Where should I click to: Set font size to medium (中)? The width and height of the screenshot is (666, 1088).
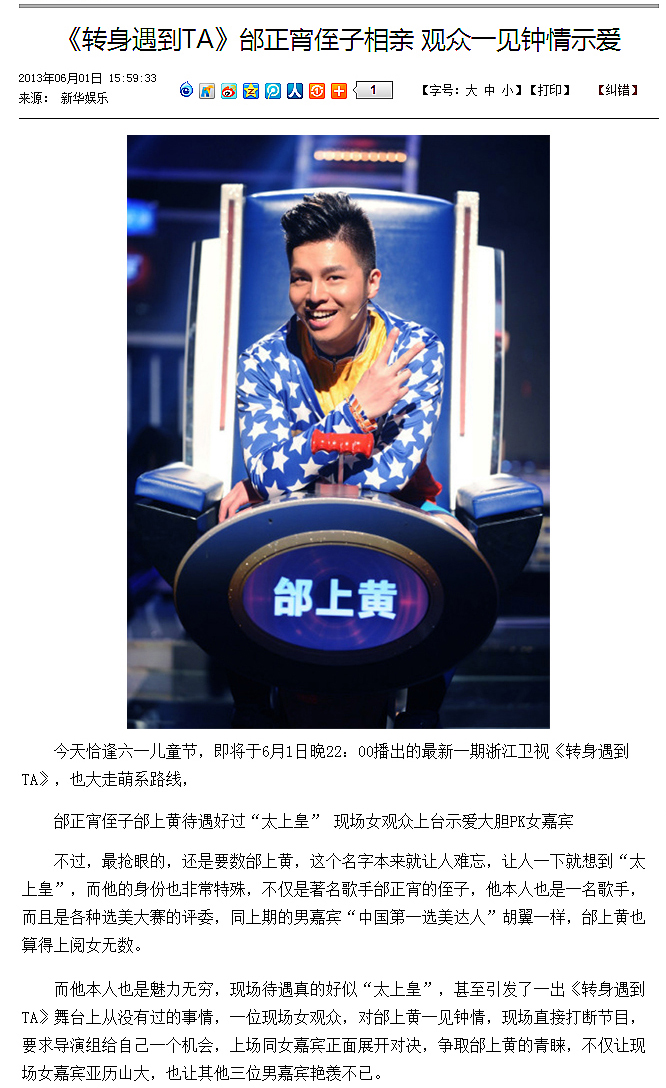[x=489, y=91]
